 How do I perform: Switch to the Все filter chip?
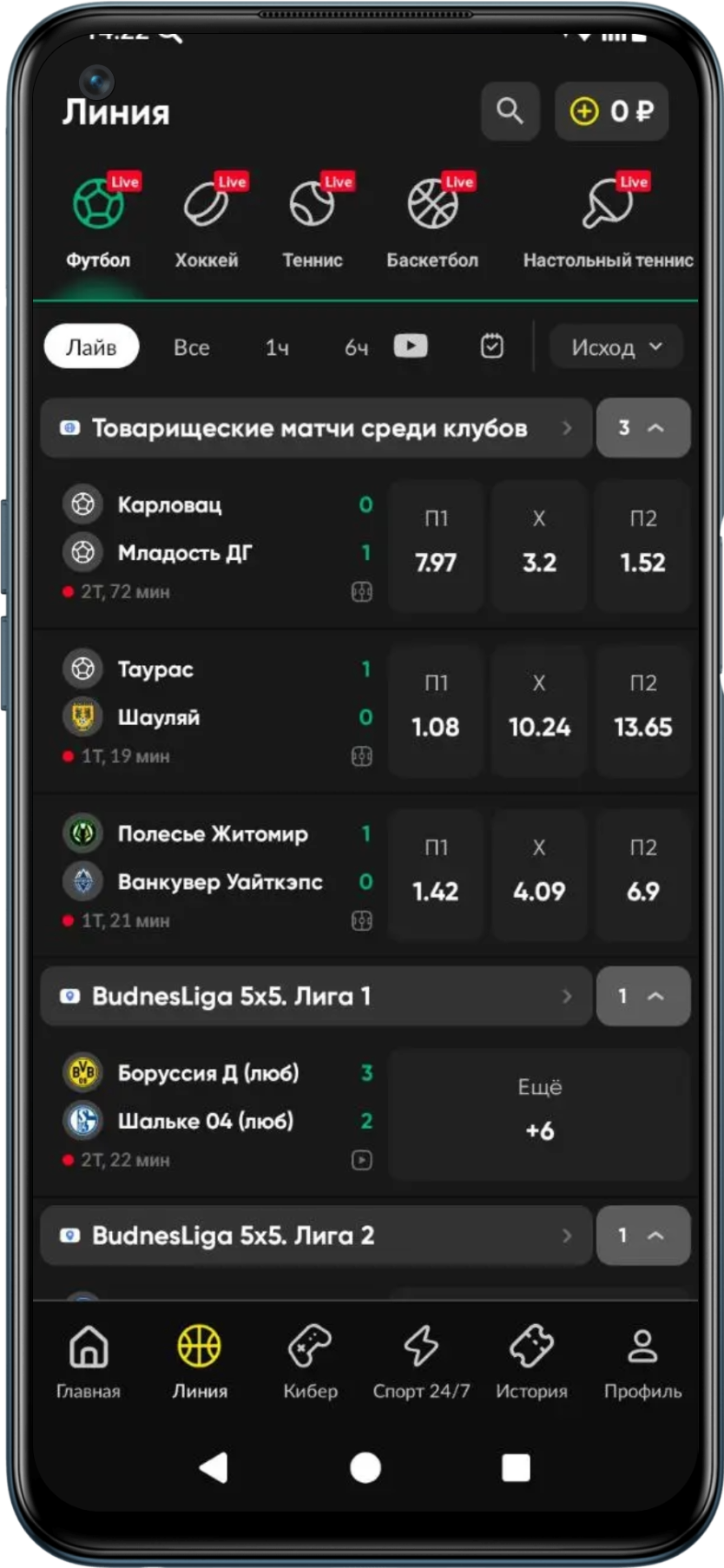point(191,347)
